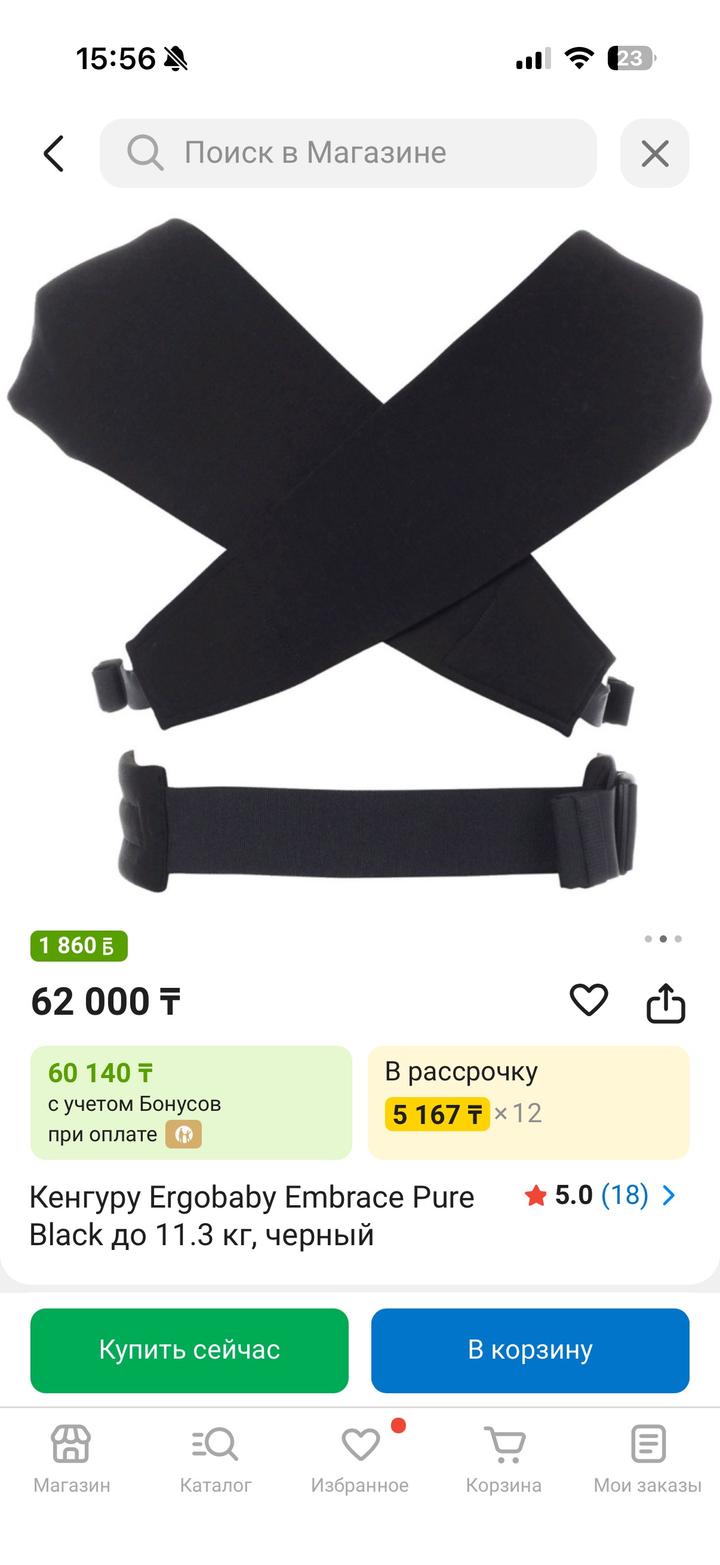
Task: Switch to the Магазин tab
Action: point(72,1459)
